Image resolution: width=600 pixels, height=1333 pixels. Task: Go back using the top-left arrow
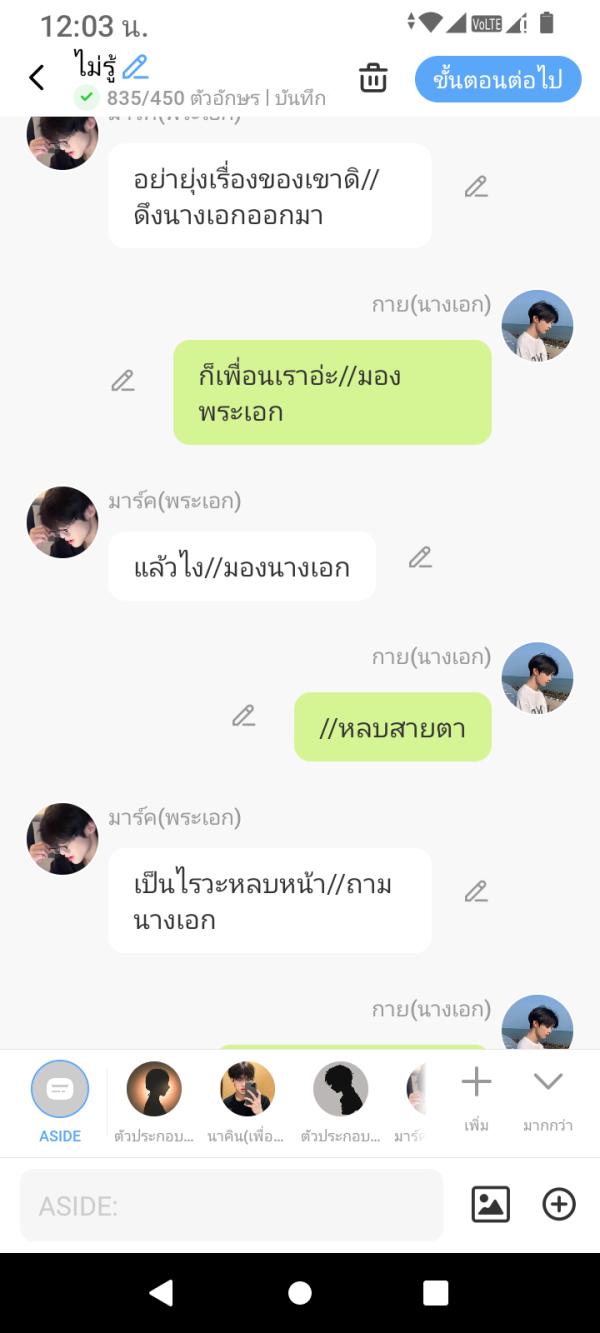pyautogui.click(x=37, y=78)
